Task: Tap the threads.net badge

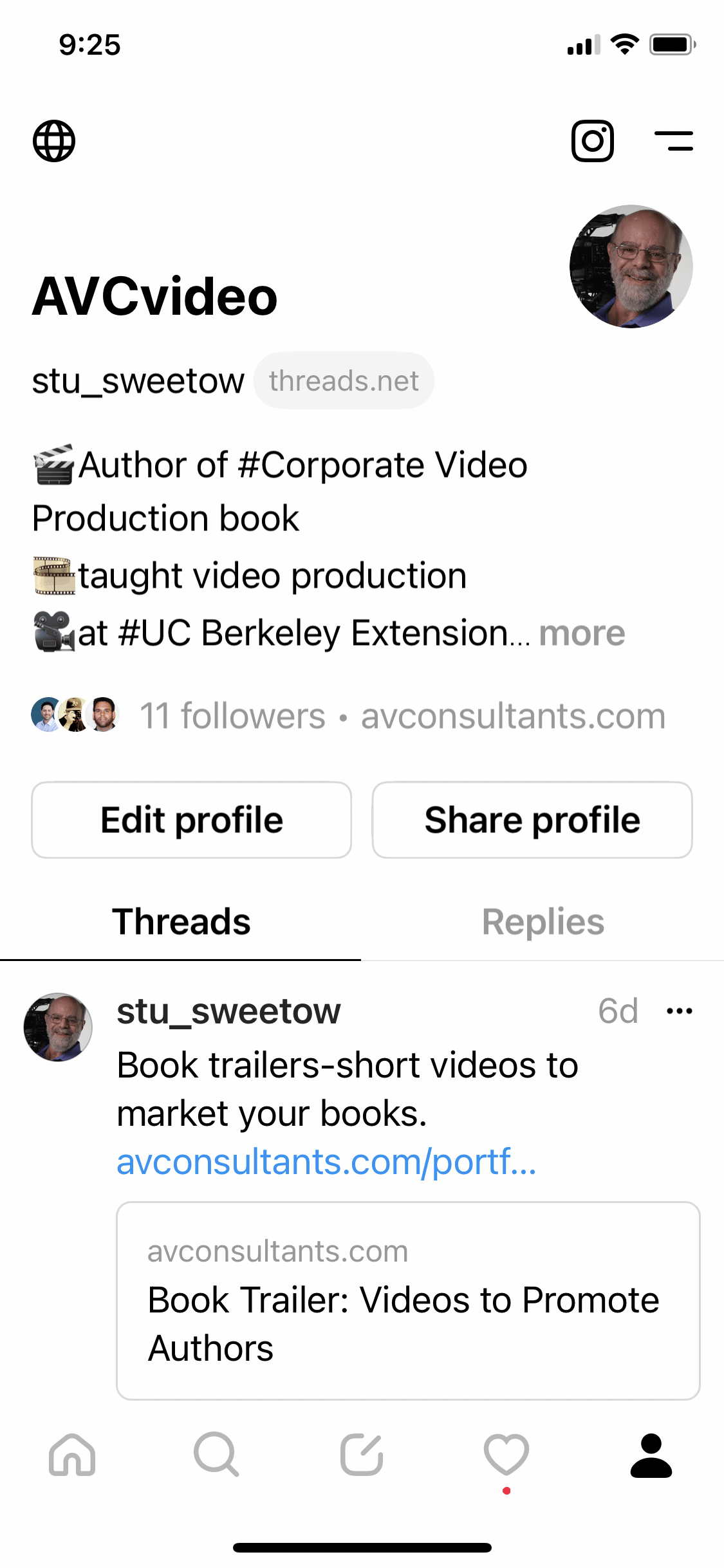Action: pos(344,380)
